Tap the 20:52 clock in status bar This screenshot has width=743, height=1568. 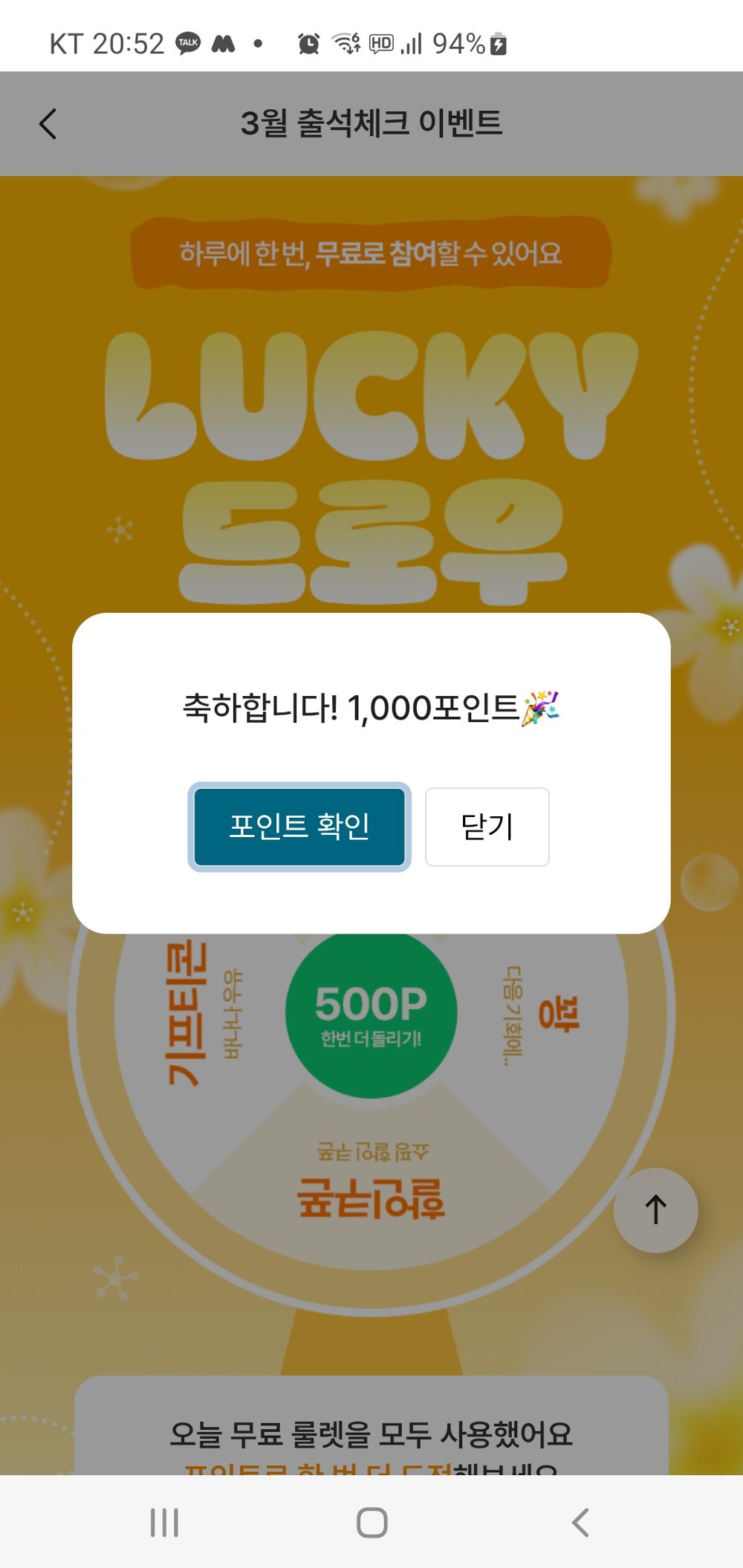click(125, 43)
